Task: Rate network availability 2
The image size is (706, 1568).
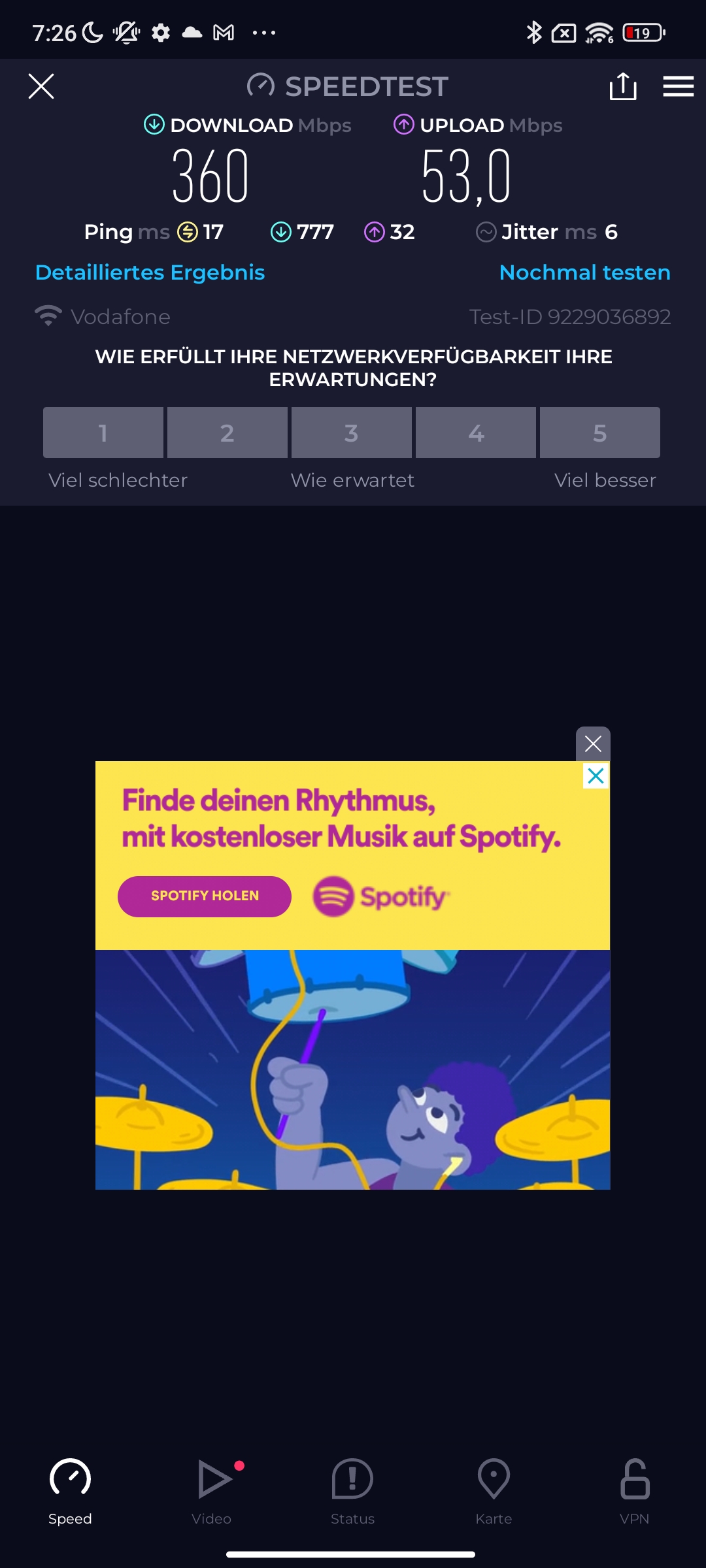Action: pos(227,433)
